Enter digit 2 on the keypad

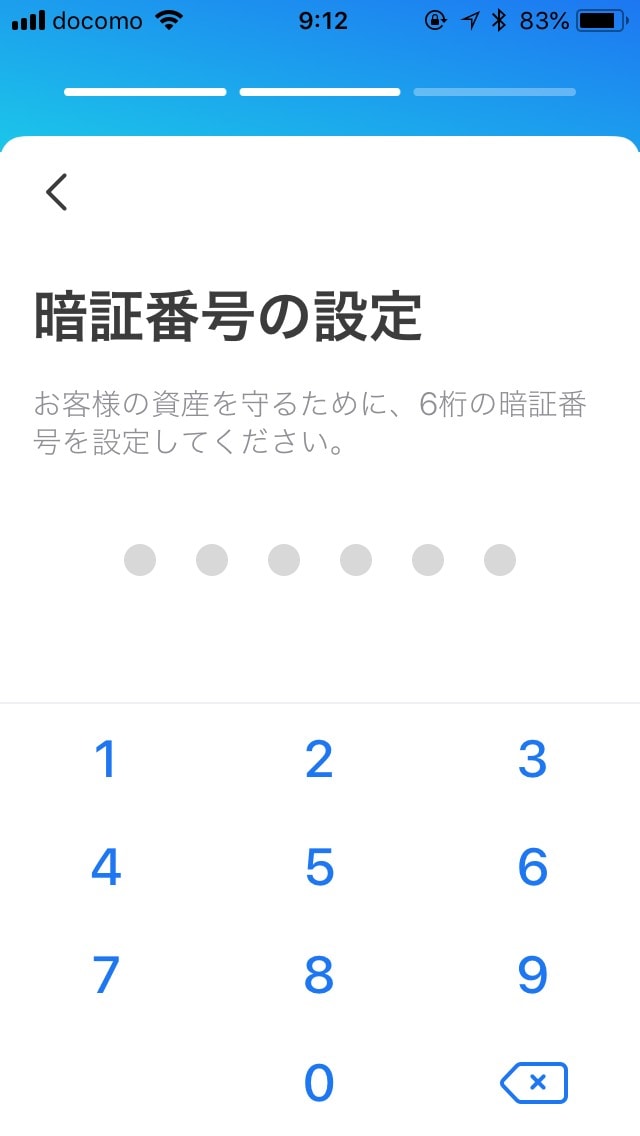tap(319, 759)
